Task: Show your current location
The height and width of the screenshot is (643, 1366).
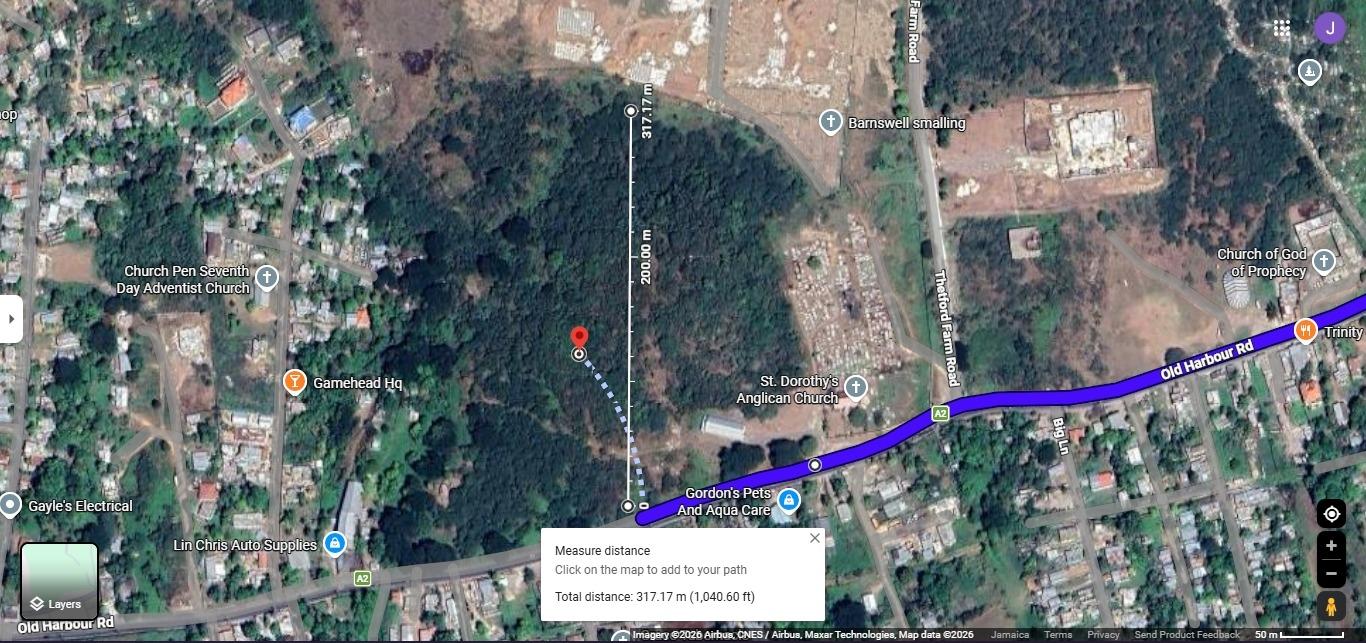Action: coord(1331,514)
